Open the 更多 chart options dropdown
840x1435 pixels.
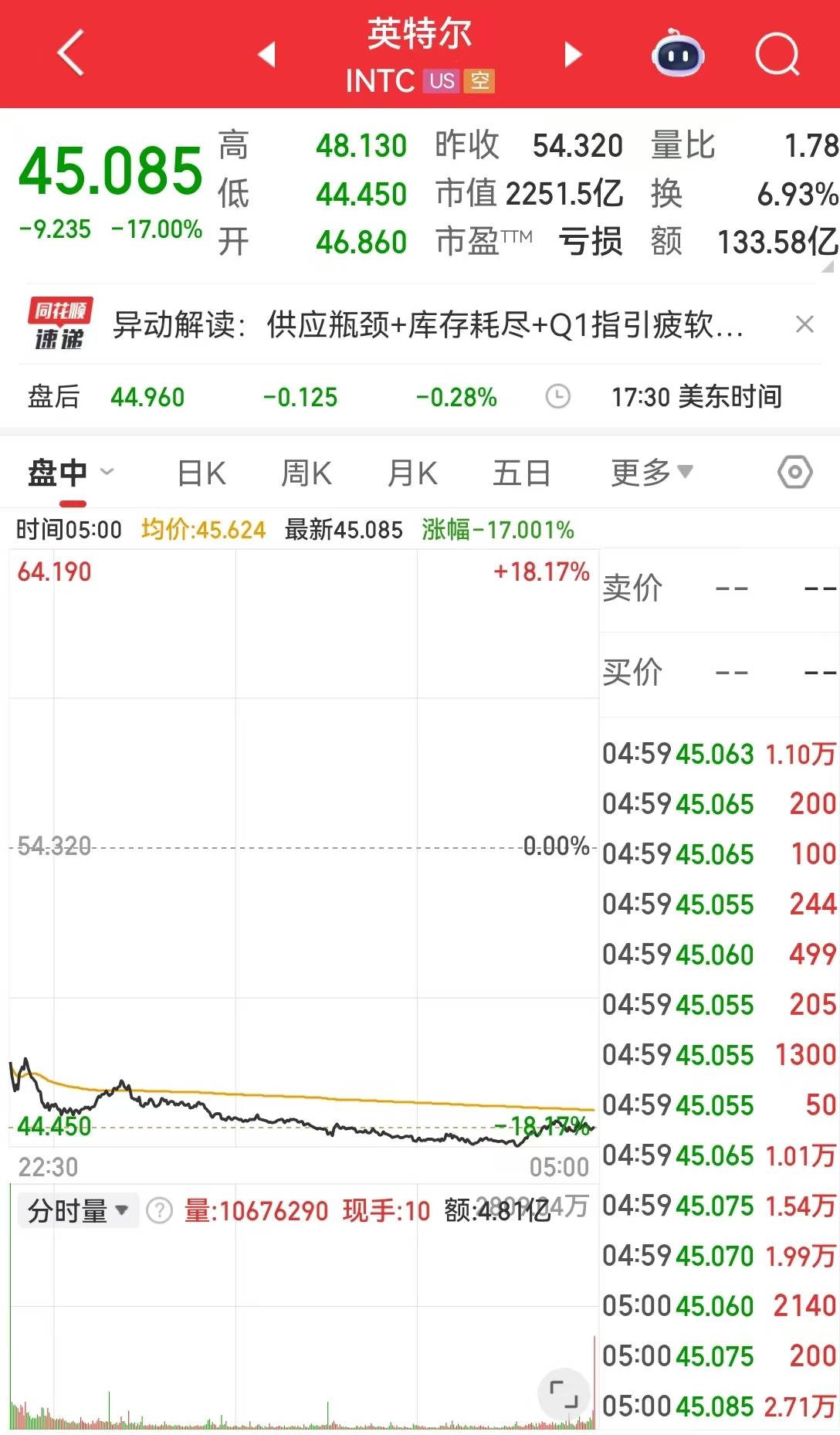pos(652,473)
